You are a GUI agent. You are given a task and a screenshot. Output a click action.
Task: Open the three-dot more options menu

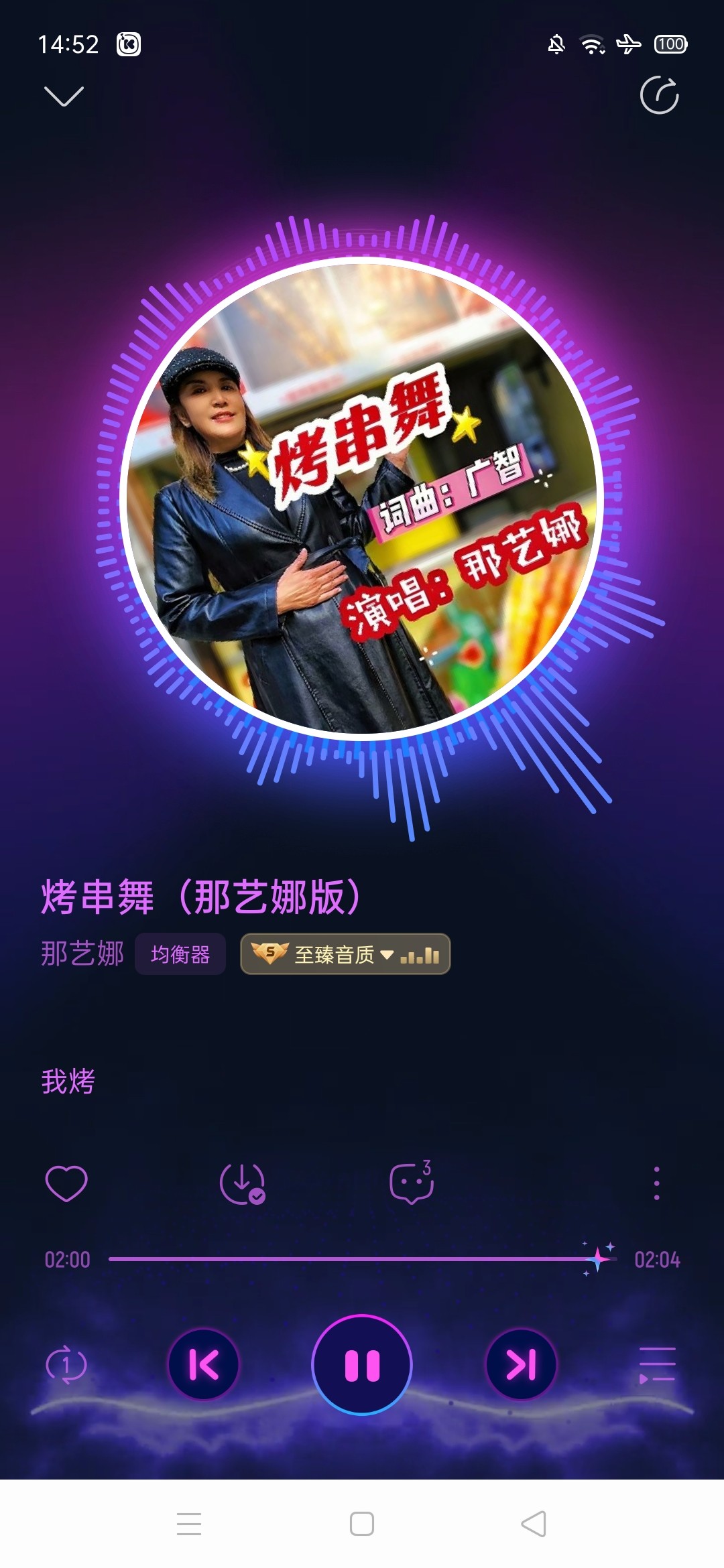pyautogui.click(x=656, y=1183)
